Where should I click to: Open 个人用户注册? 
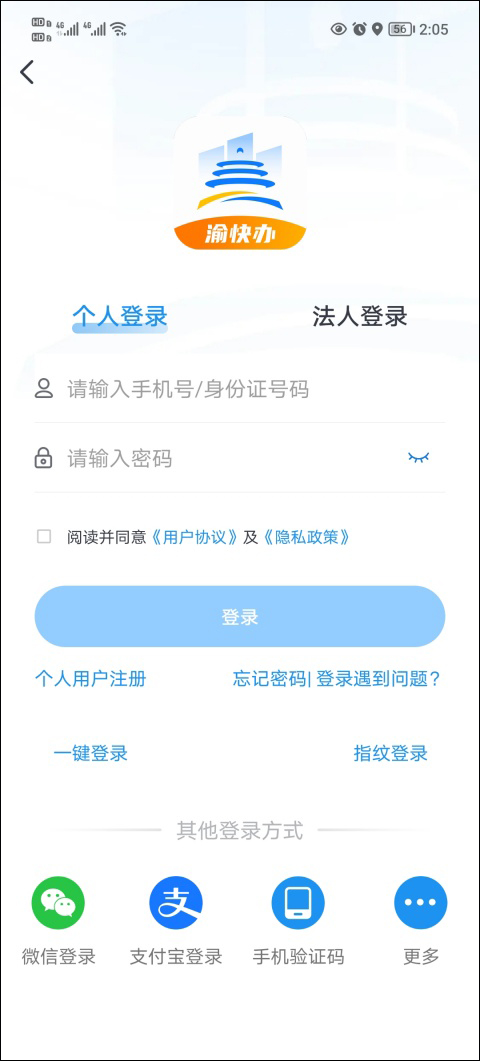90,679
